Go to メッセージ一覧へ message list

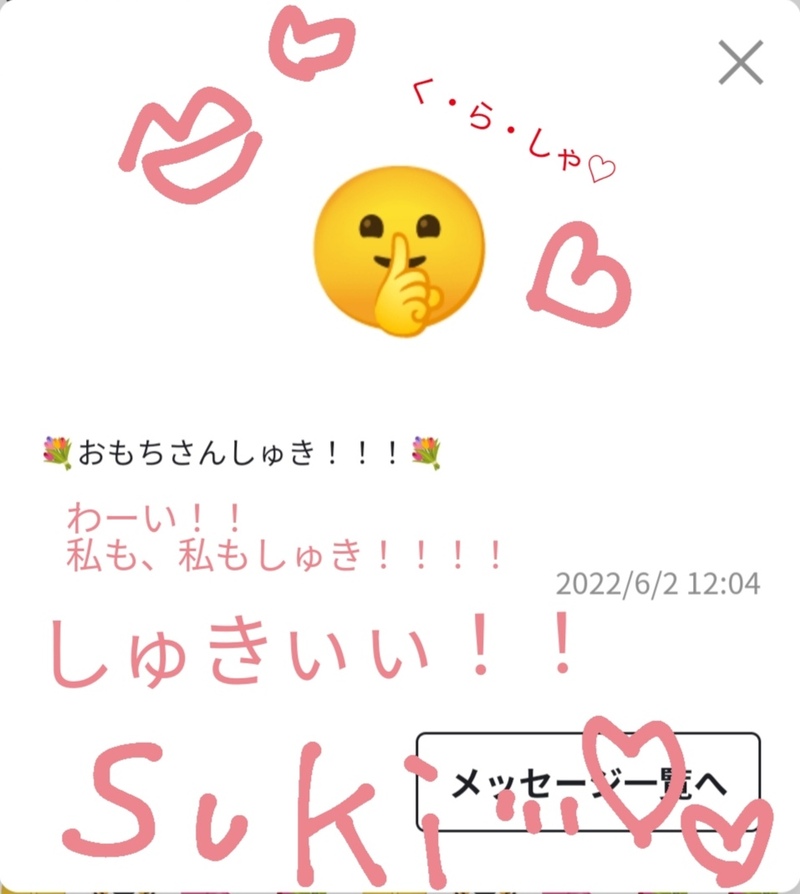point(588,783)
